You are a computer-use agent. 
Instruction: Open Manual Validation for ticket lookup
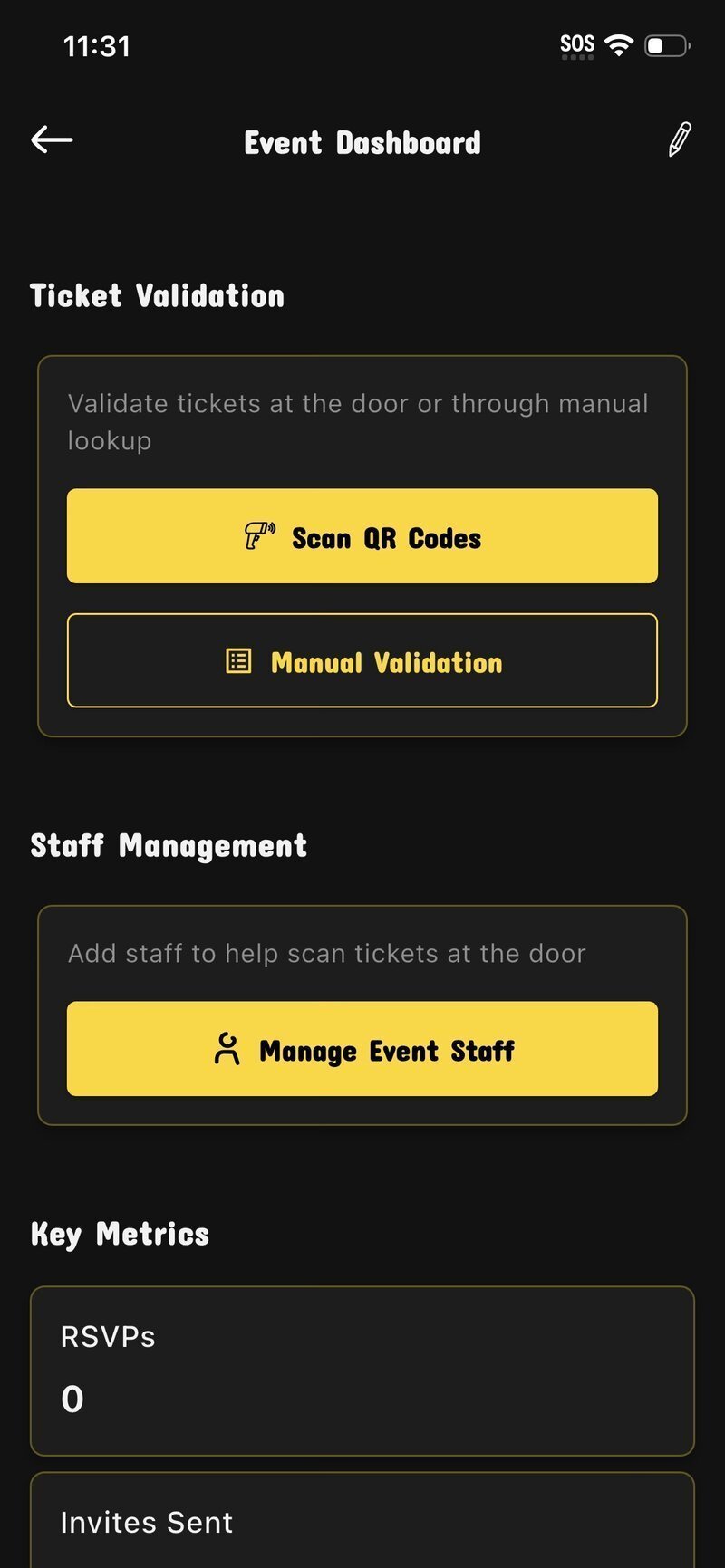(x=362, y=662)
